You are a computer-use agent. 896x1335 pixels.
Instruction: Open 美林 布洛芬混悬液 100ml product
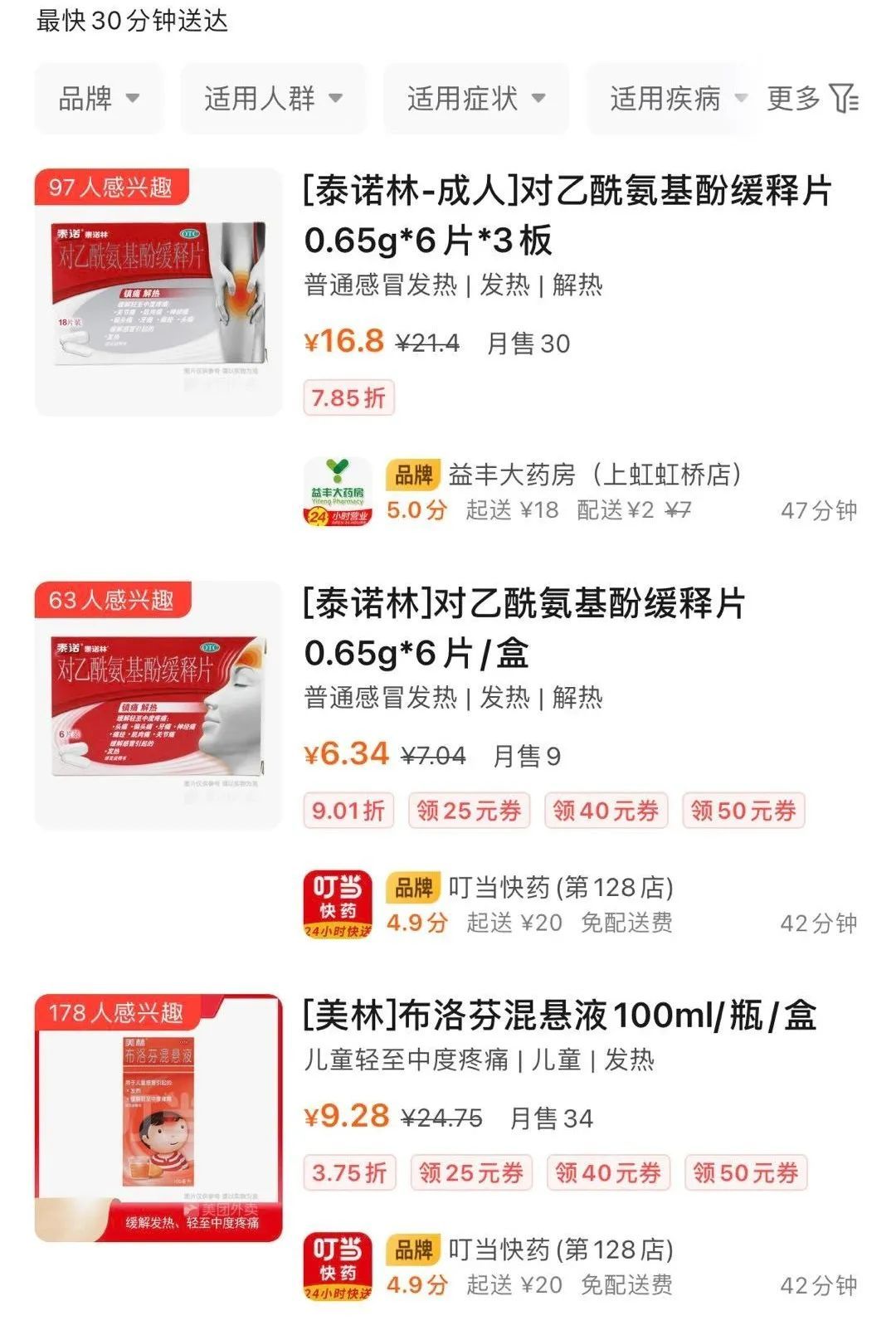tap(559, 1016)
